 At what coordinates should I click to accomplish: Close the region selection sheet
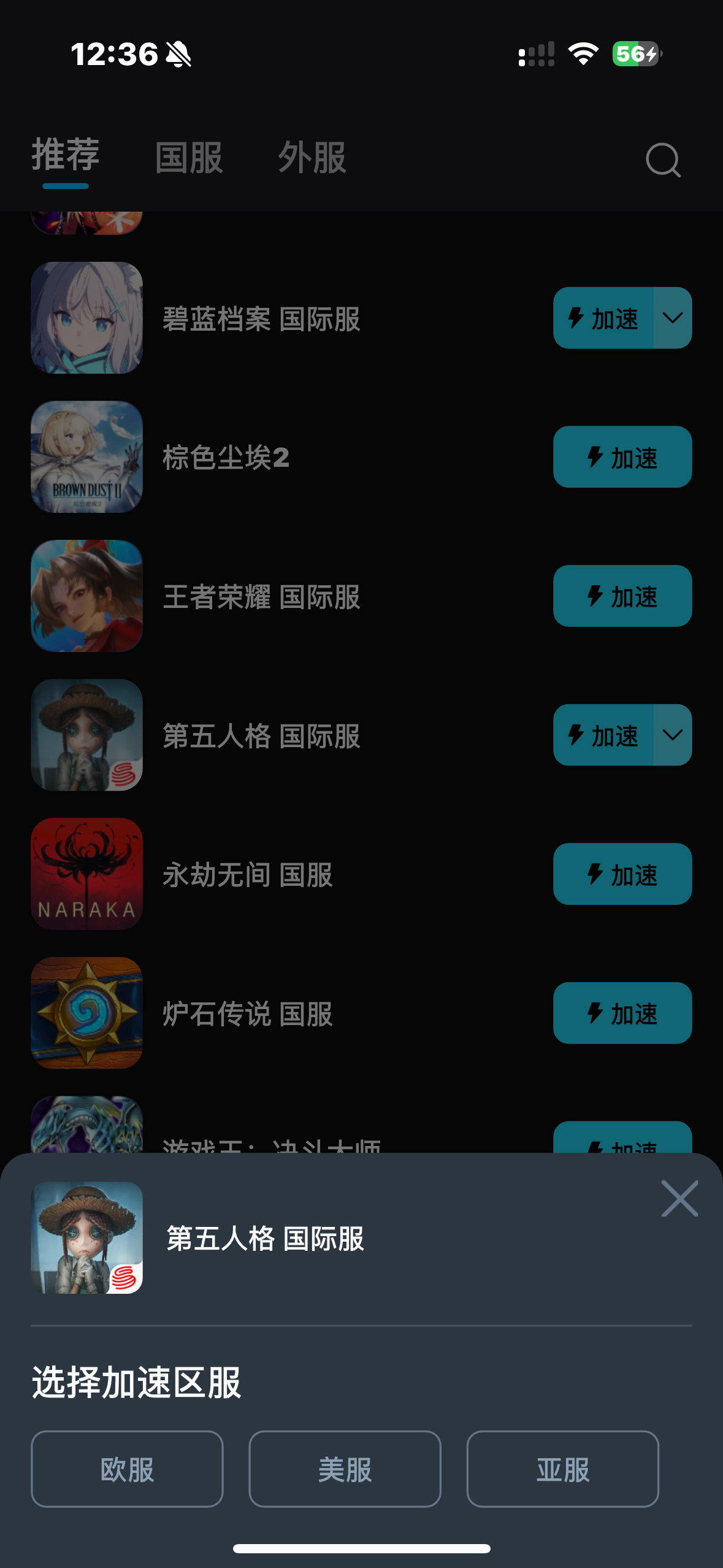[x=679, y=1198]
